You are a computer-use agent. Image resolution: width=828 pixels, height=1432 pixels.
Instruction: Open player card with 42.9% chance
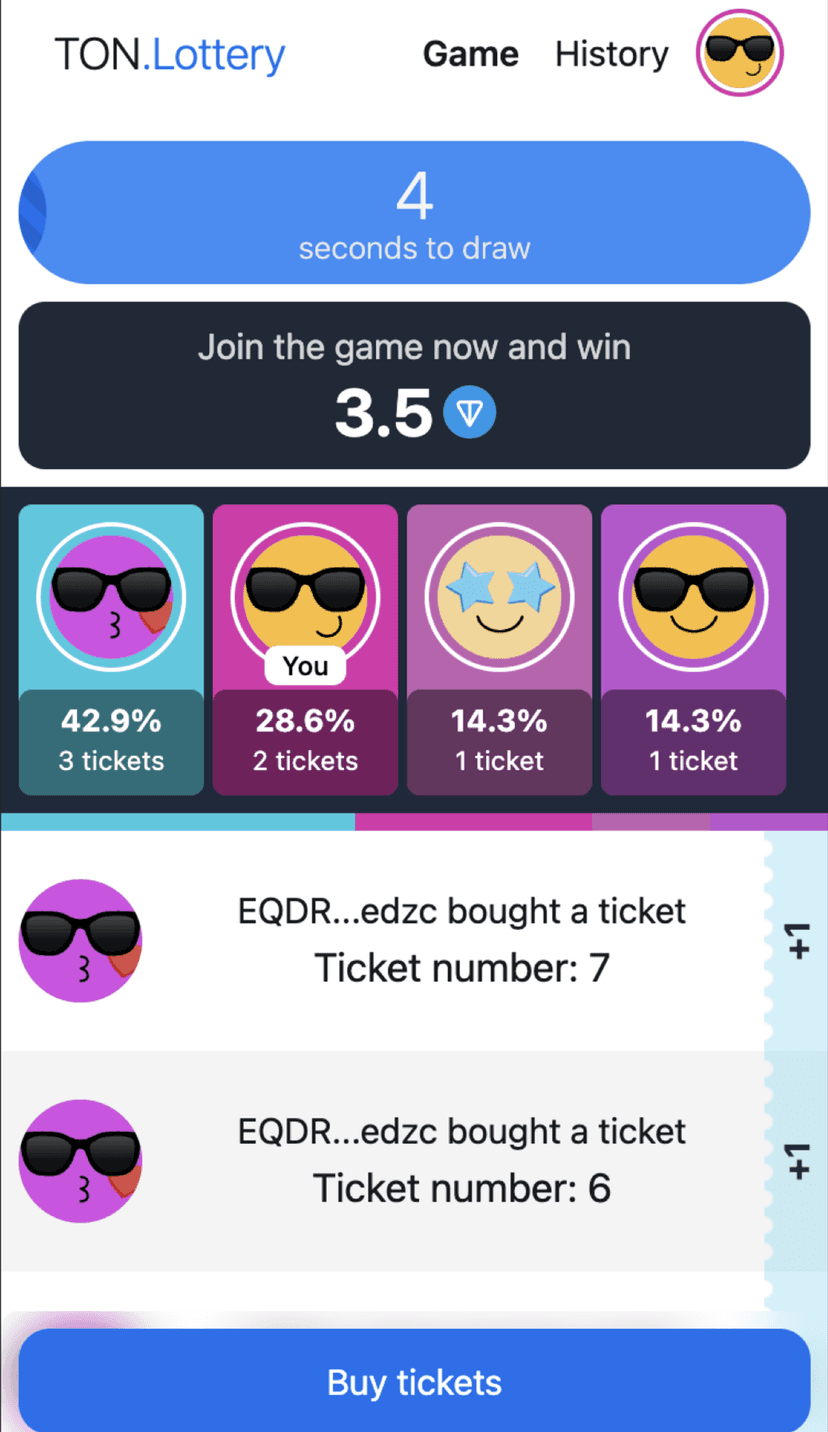coord(111,650)
